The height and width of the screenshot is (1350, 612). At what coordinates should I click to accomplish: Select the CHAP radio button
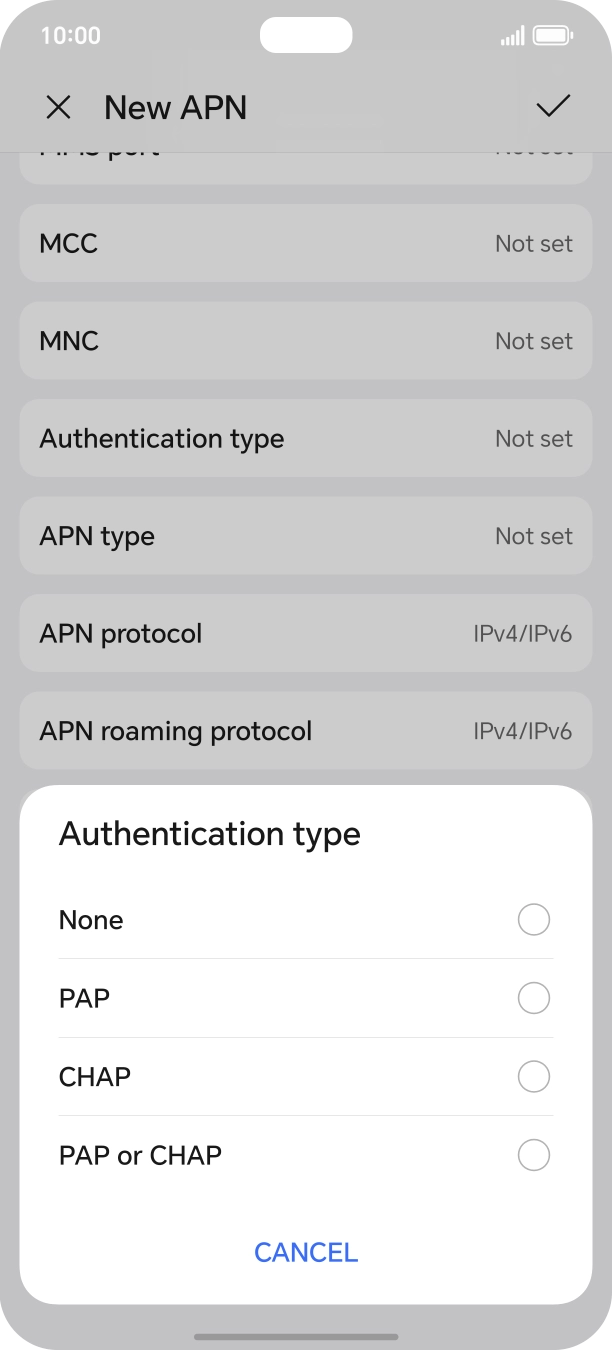[534, 1077]
